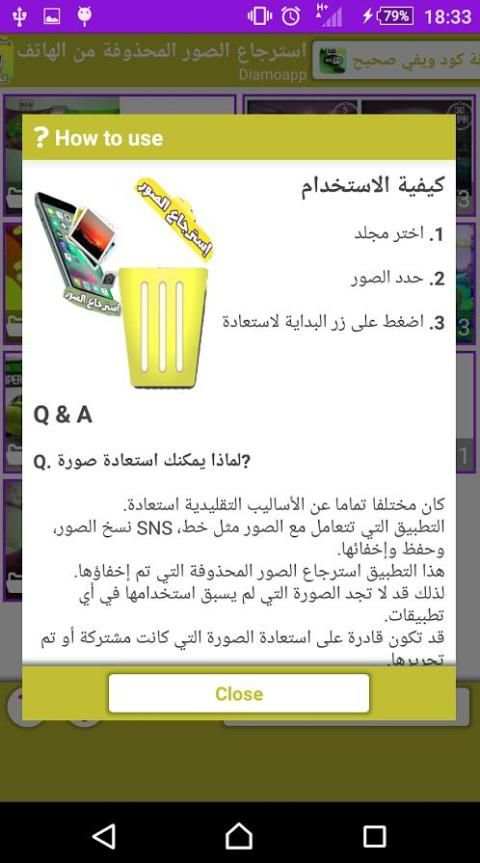The width and height of the screenshot is (480, 863).
Task: Close the How to use dialog
Action: tap(239, 693)
